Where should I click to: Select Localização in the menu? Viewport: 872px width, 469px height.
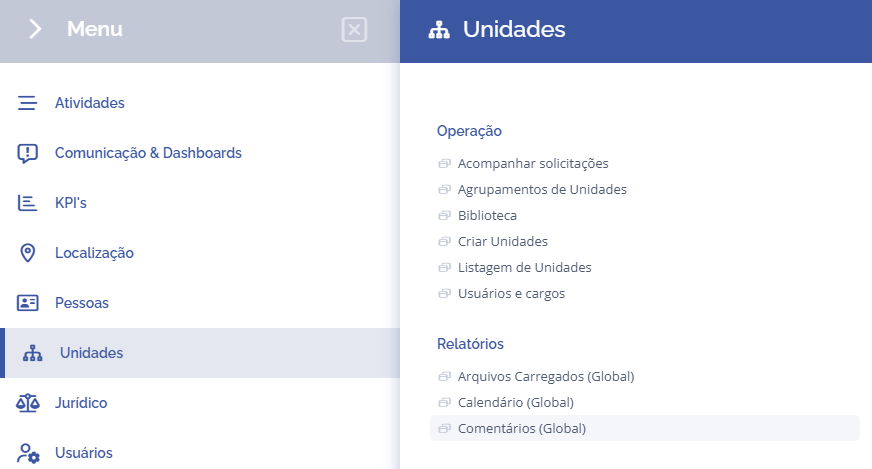coord(94,253)
